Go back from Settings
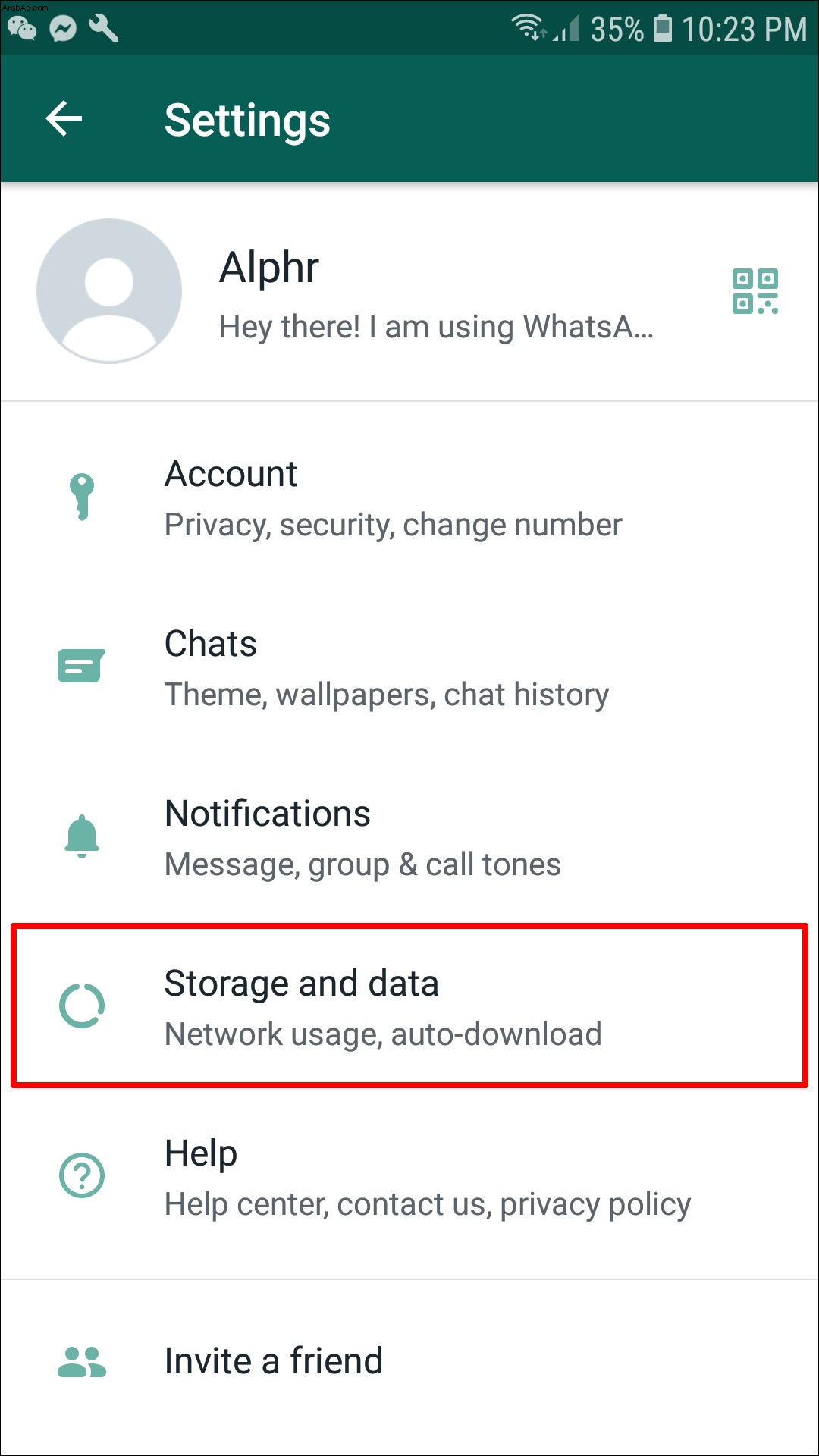Viewport: 819px width, 1456px height. (x=64, y=119)
